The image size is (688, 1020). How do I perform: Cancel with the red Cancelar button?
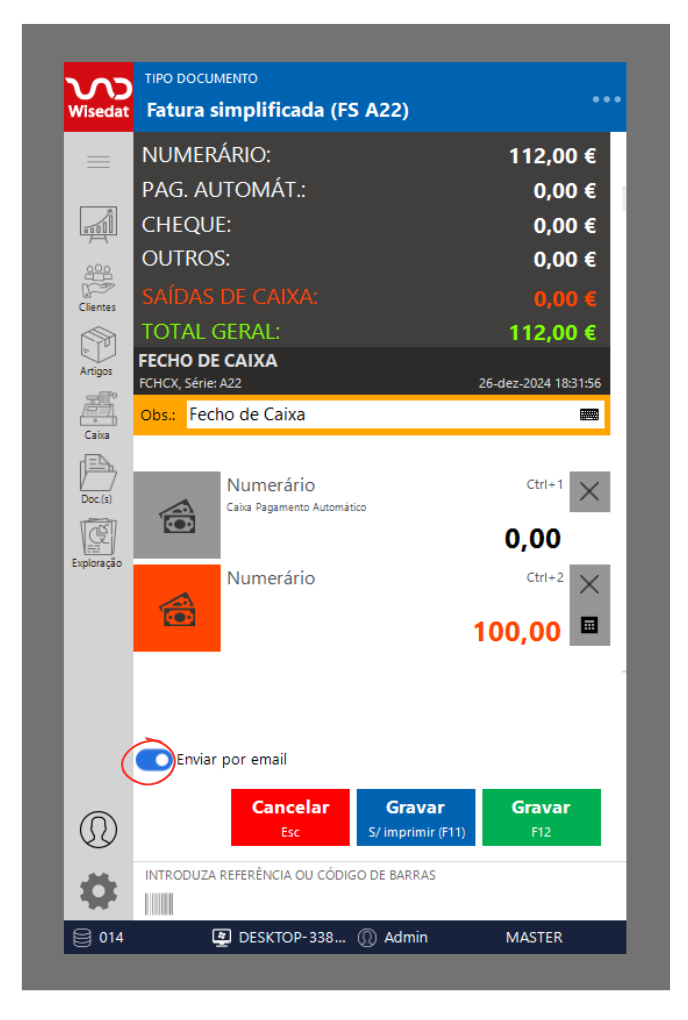point(290,817)
